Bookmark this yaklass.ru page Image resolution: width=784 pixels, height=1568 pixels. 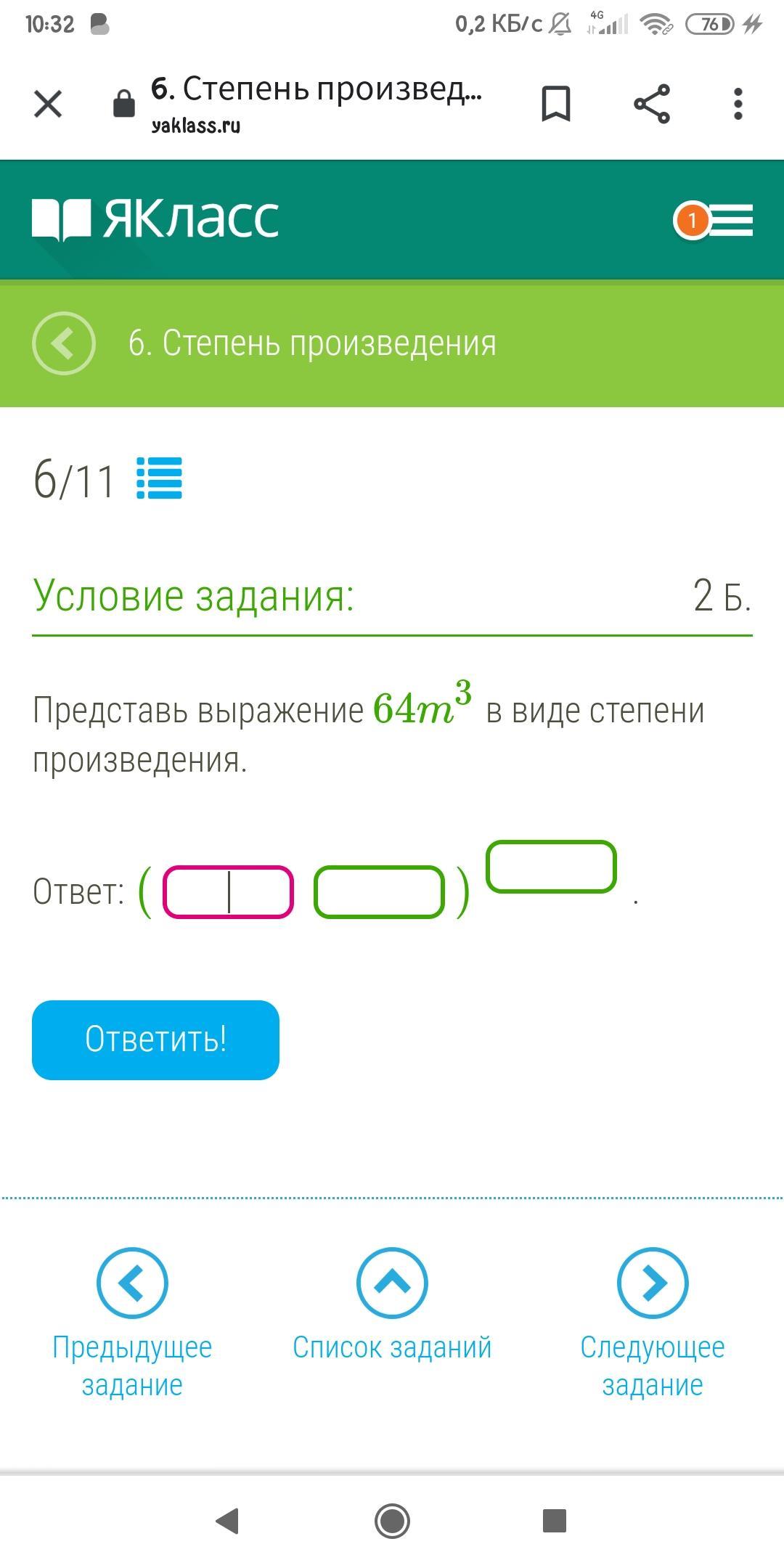tap(556, 104)
